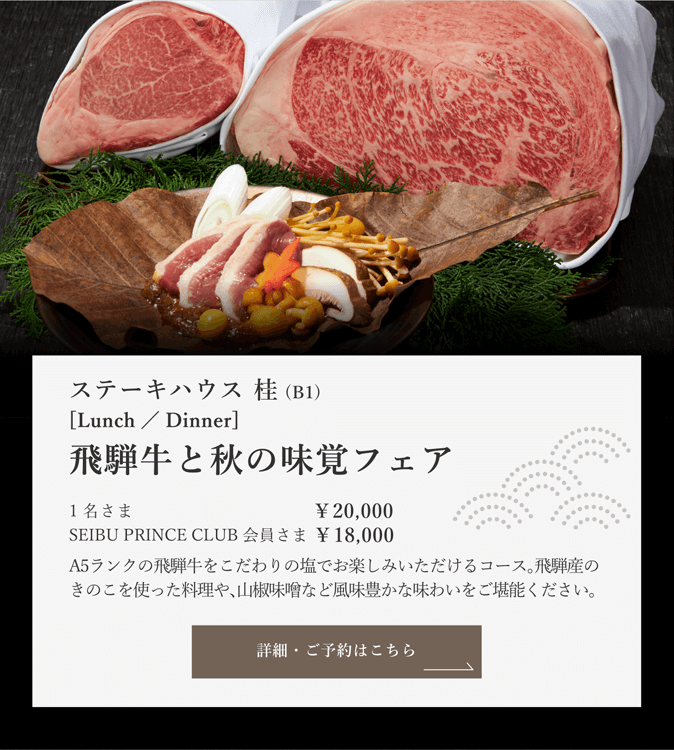
Task: Open 詳細・ご予約はこちら reservation details
Action: (x=336, y=651)
